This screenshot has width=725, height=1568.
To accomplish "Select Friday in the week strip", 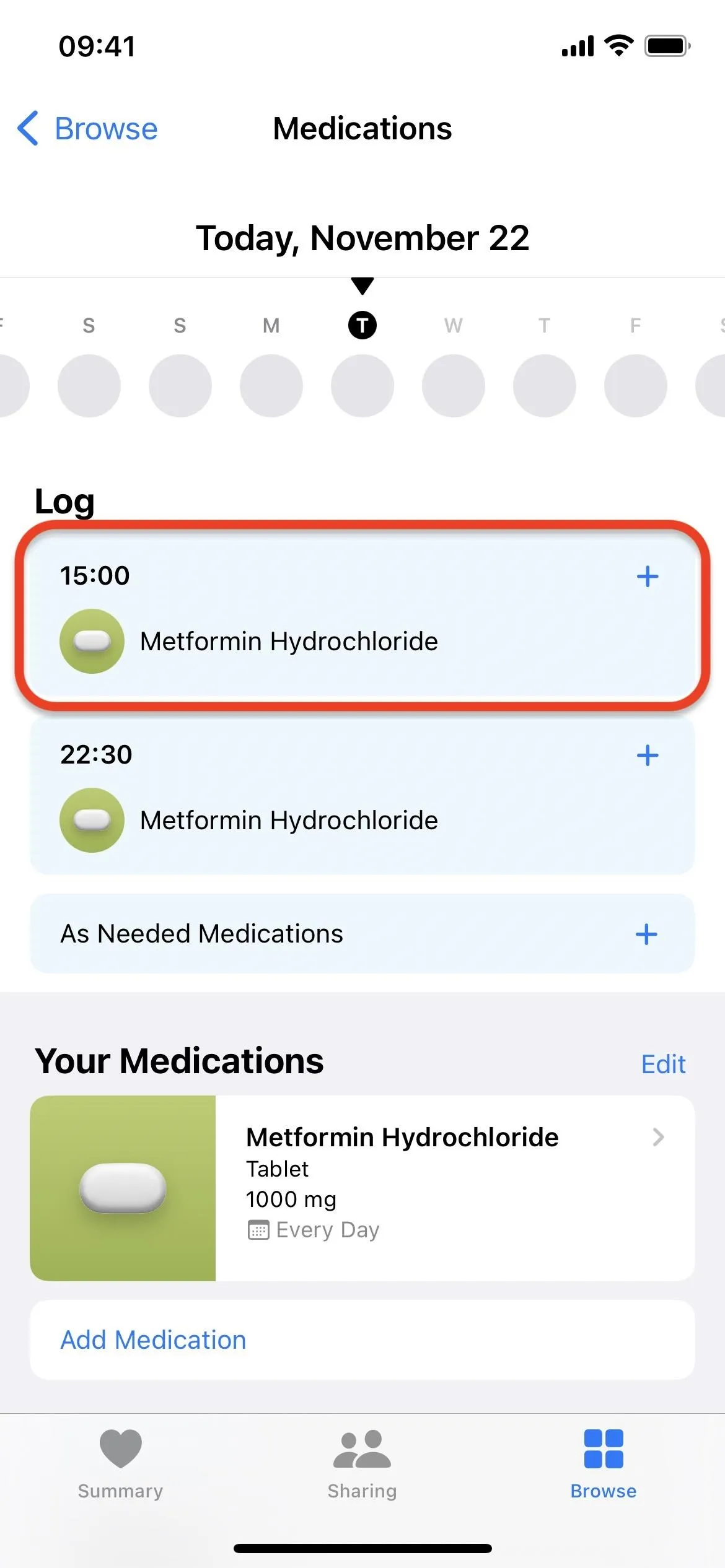I will [x=636, y=369].
